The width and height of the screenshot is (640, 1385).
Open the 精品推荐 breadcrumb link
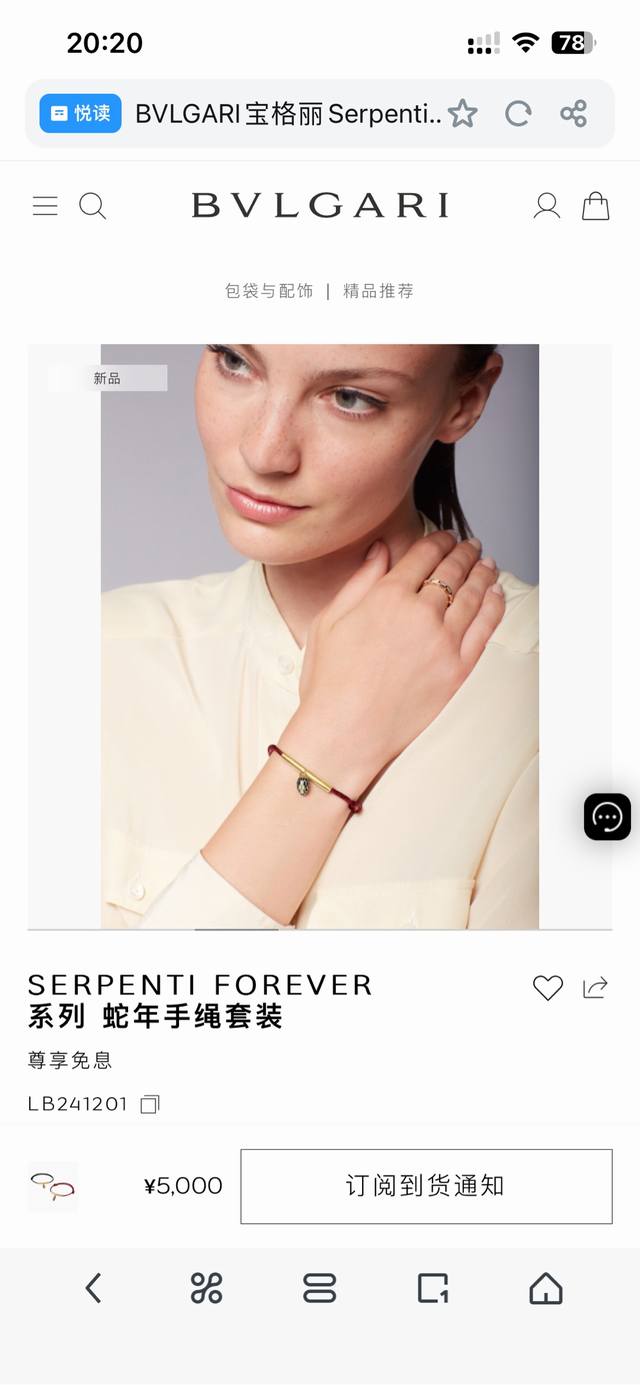pyautogui.click(x=378, y=291)
